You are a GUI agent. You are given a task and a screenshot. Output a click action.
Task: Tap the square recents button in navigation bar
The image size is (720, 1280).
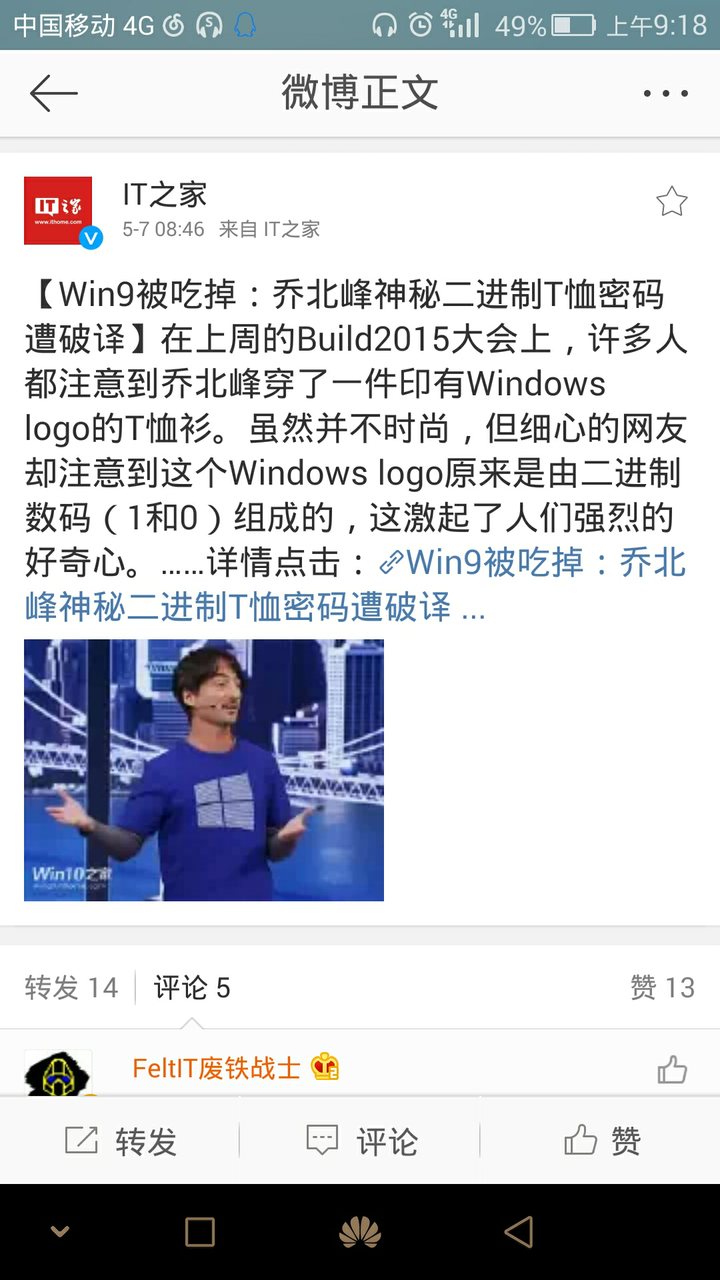point(200,1232)
